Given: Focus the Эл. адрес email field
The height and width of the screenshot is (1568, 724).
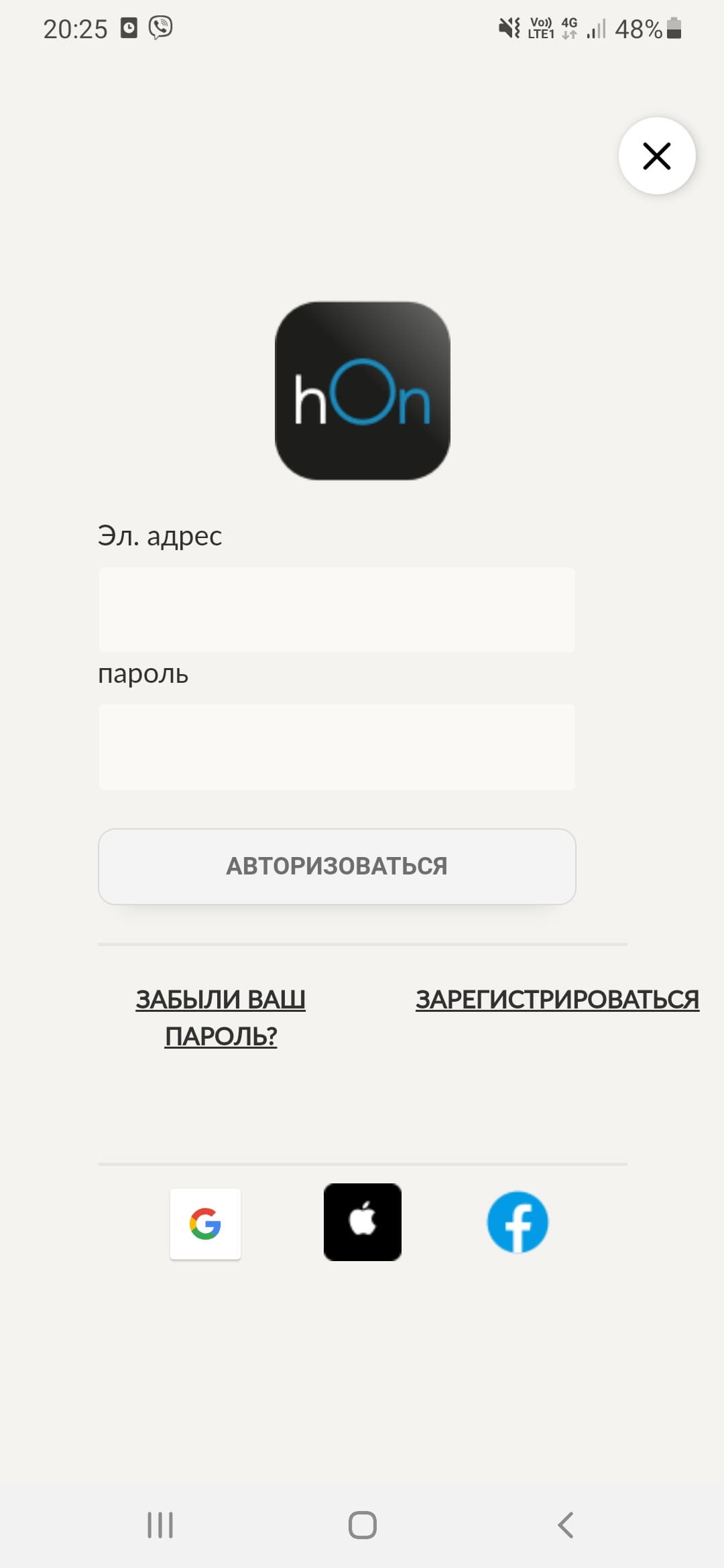Looking at the screenshot, I should (337, 610).
